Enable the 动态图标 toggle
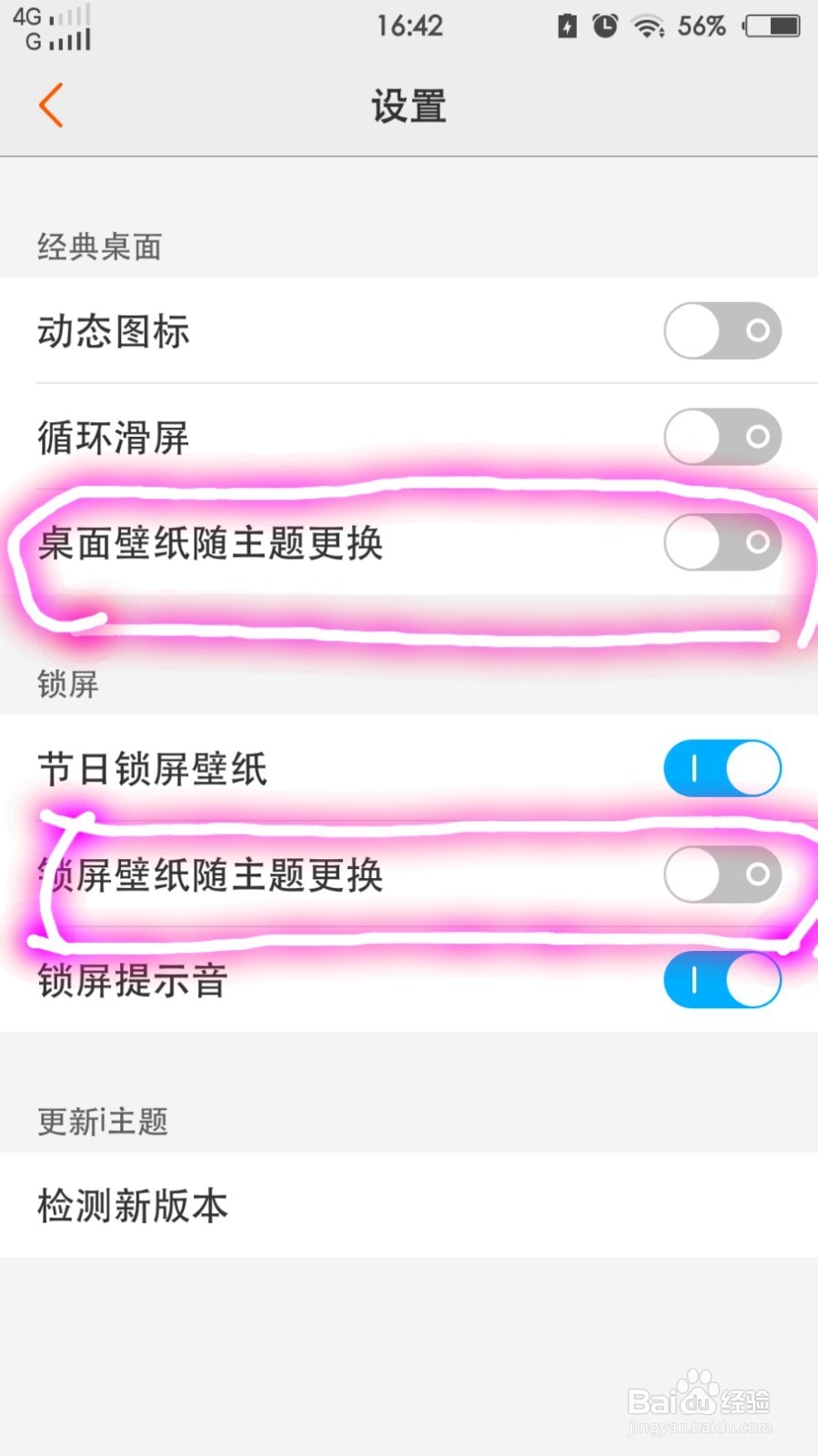Viewport: 818px width, 1456px height. point(722,331)
